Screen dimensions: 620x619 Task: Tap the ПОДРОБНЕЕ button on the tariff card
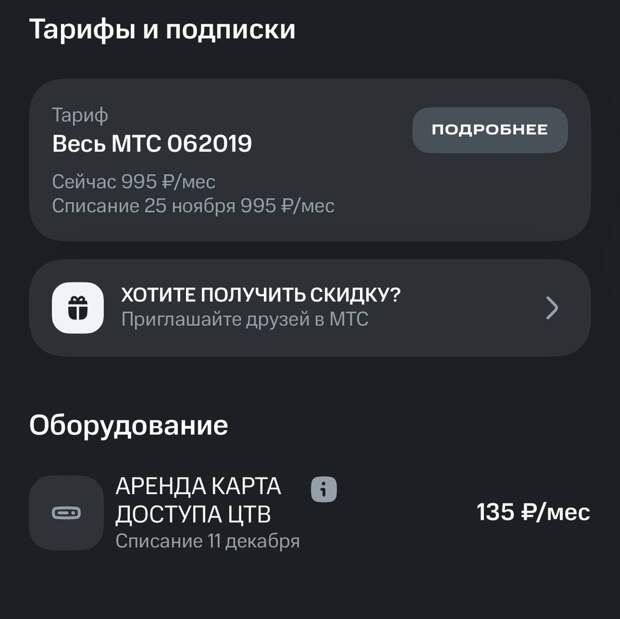click(489, 130)
